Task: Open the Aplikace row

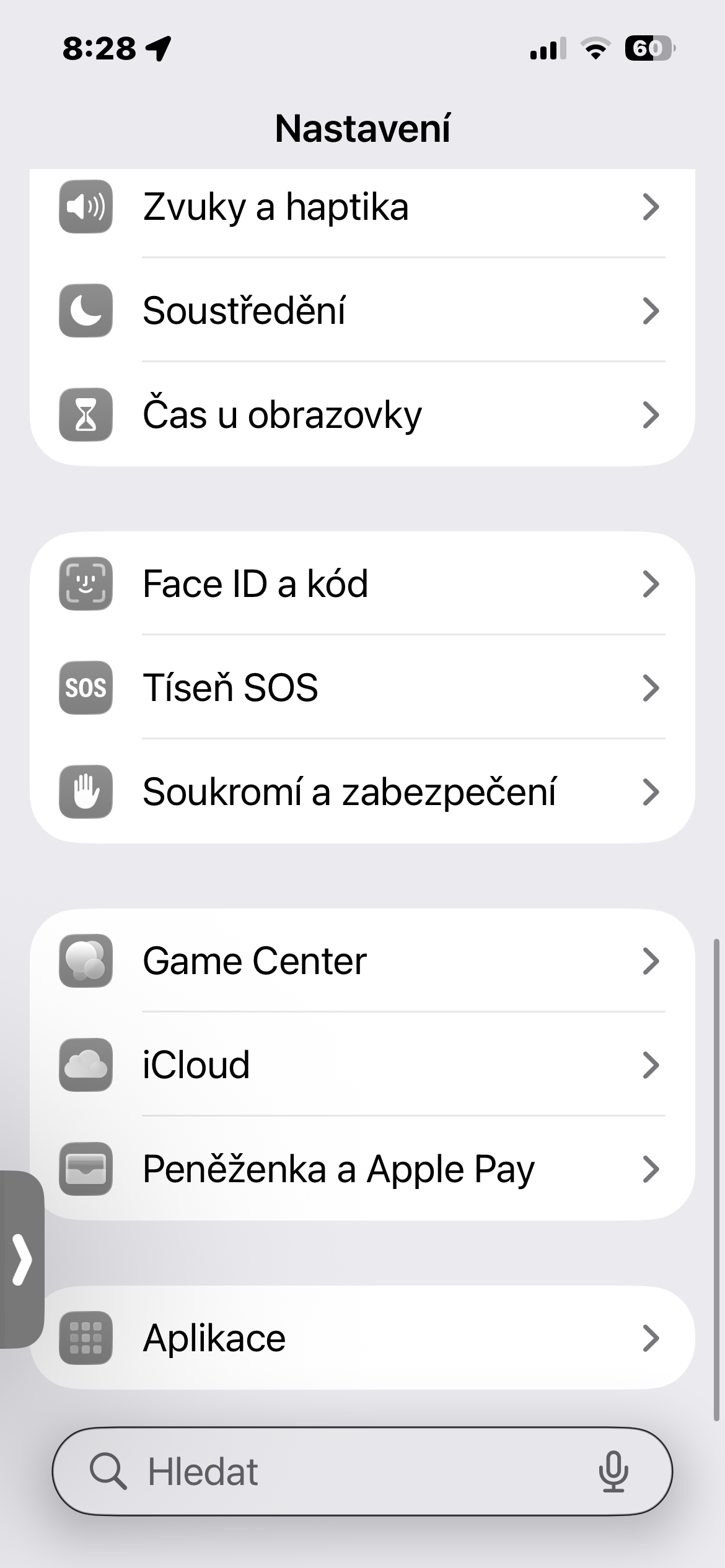Action: coord(362,1338)
